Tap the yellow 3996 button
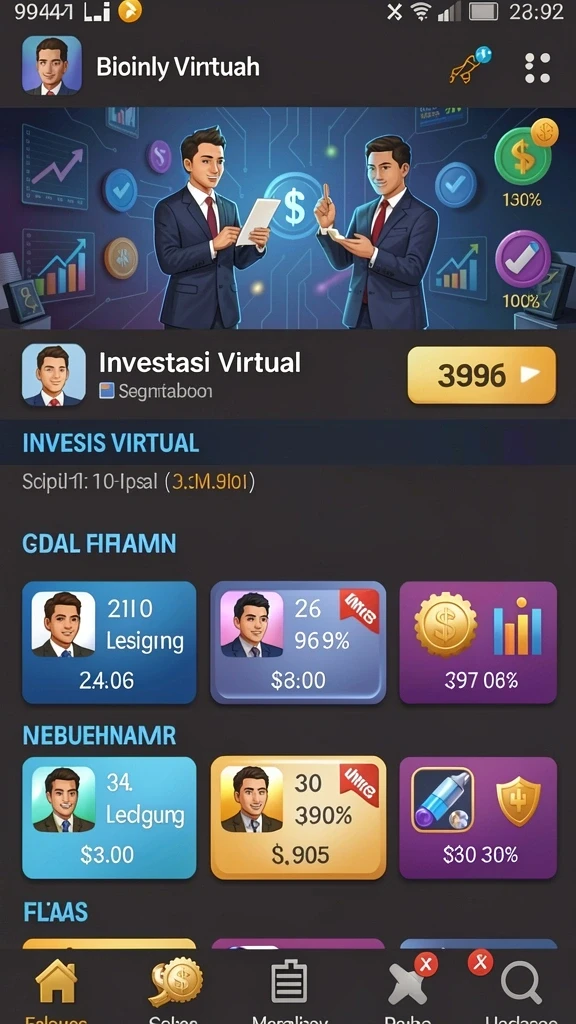Viewport: 576px width, 1024px height. pos(482,375)
